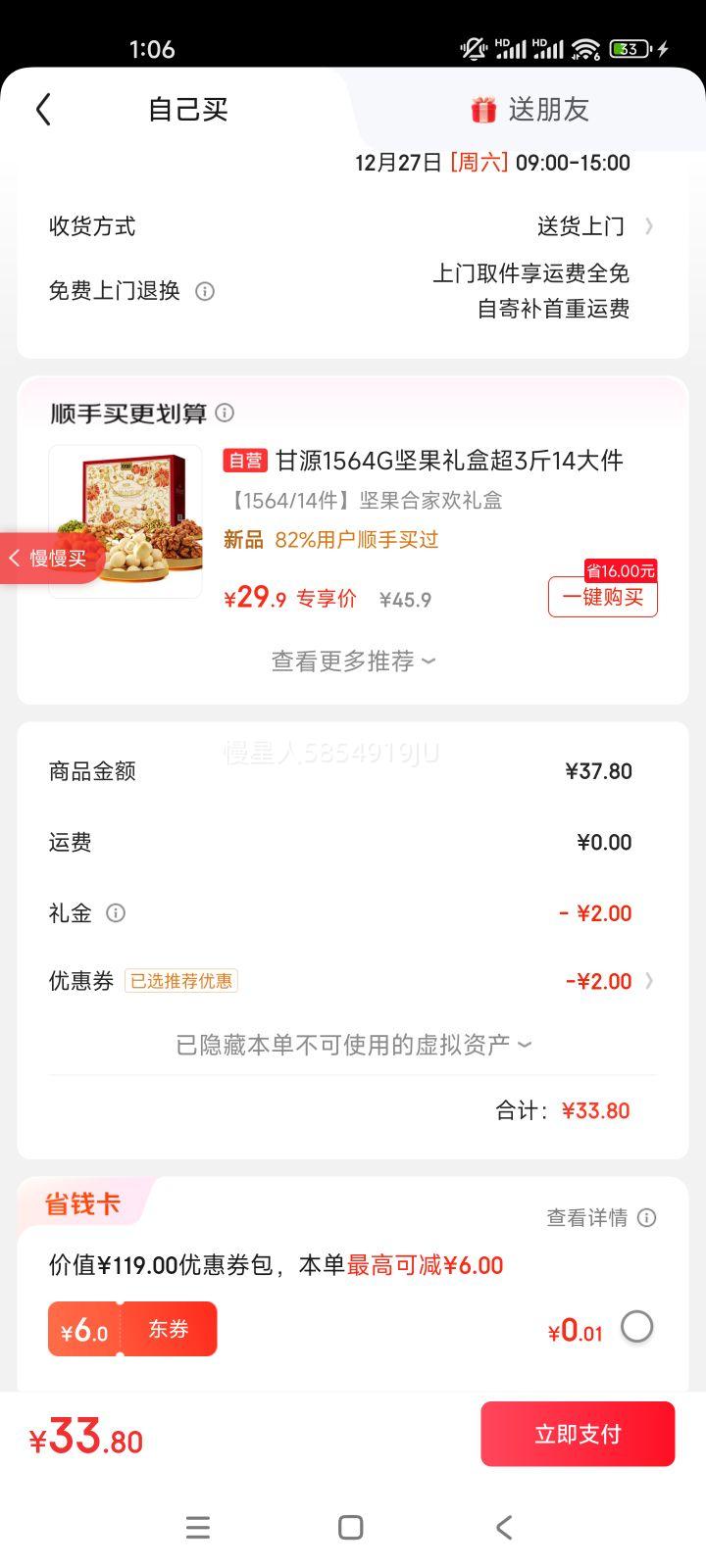Screen dimensions: 706x1568
Task: Select the ¥0.01 省钱卡 radio circle
Action: pos(637,1327)
